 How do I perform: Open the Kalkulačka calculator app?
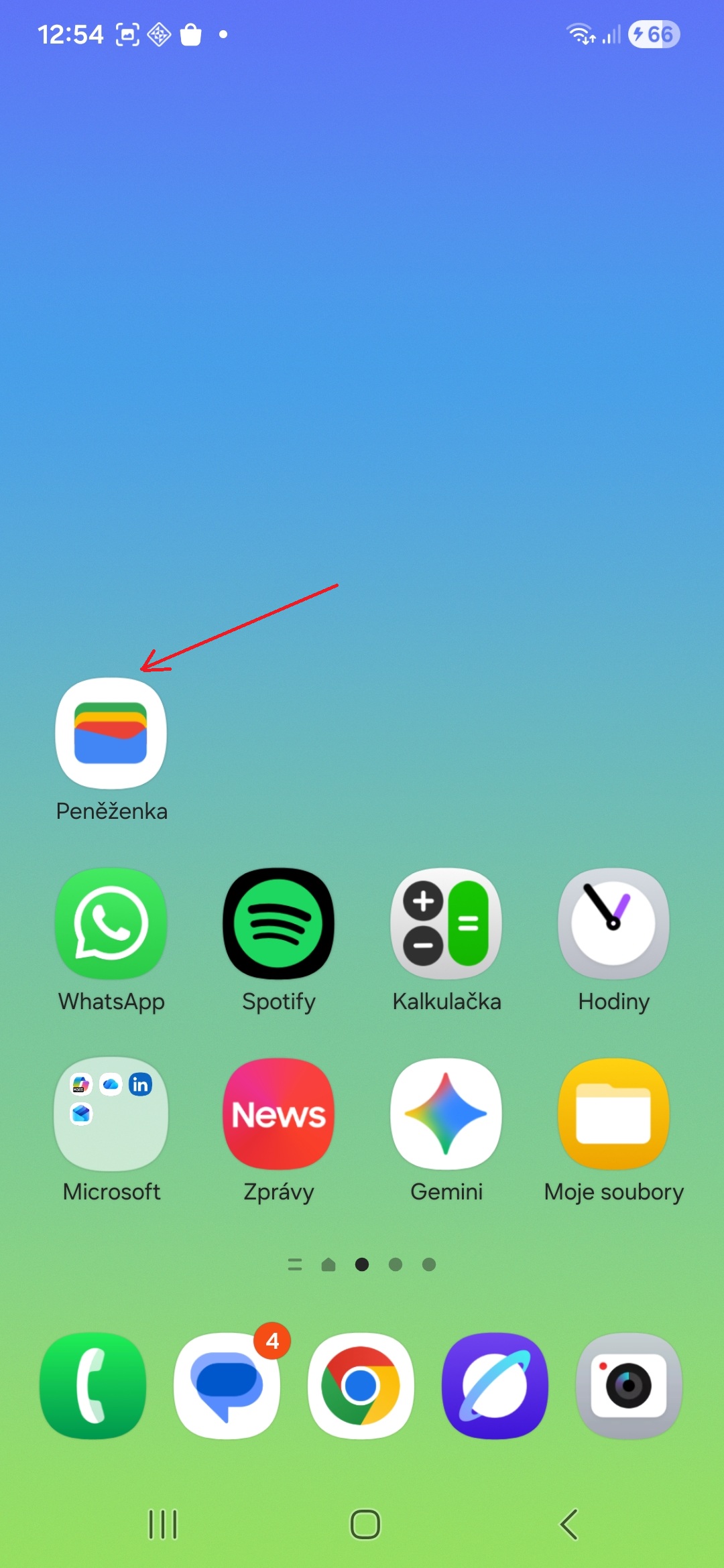(446, 923)
